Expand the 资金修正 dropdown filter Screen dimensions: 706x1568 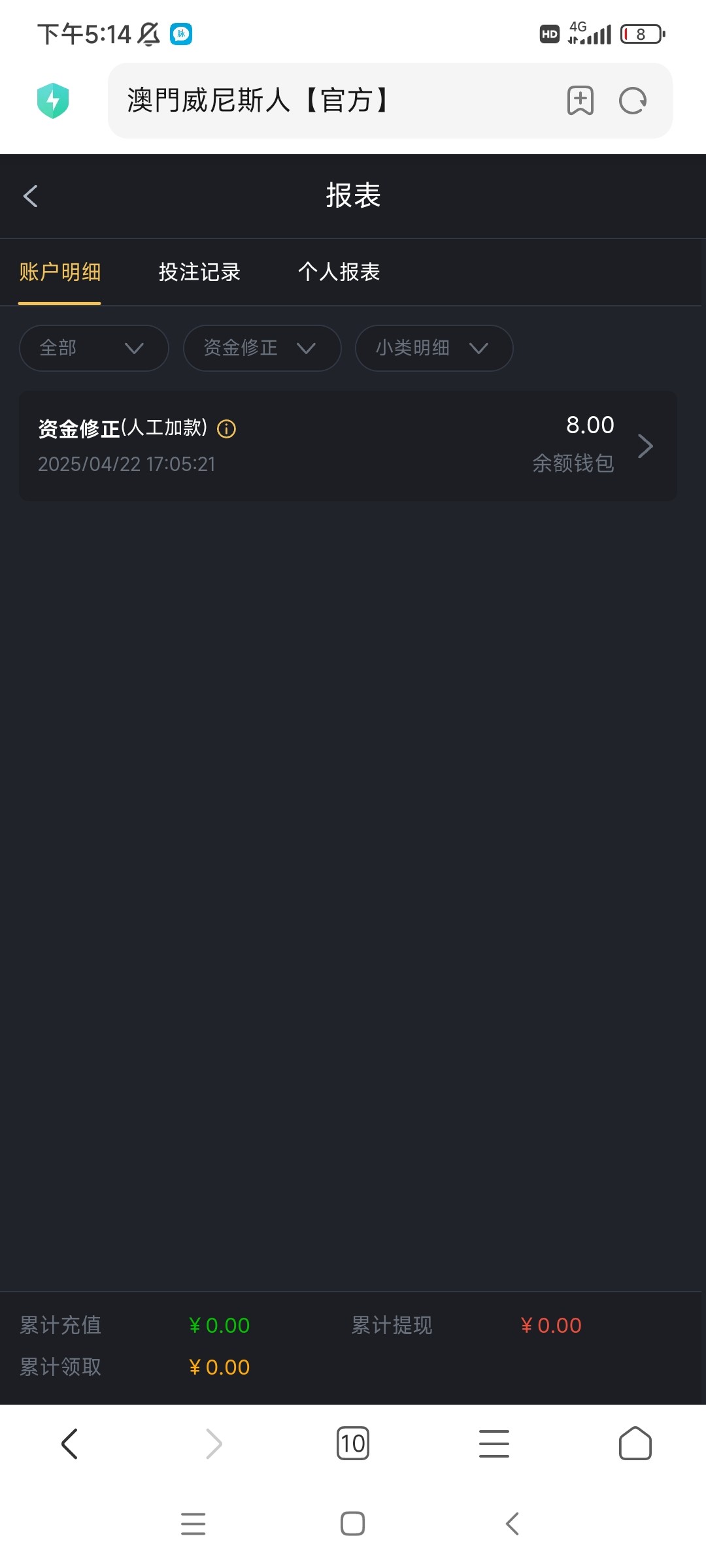coord(262,348)
